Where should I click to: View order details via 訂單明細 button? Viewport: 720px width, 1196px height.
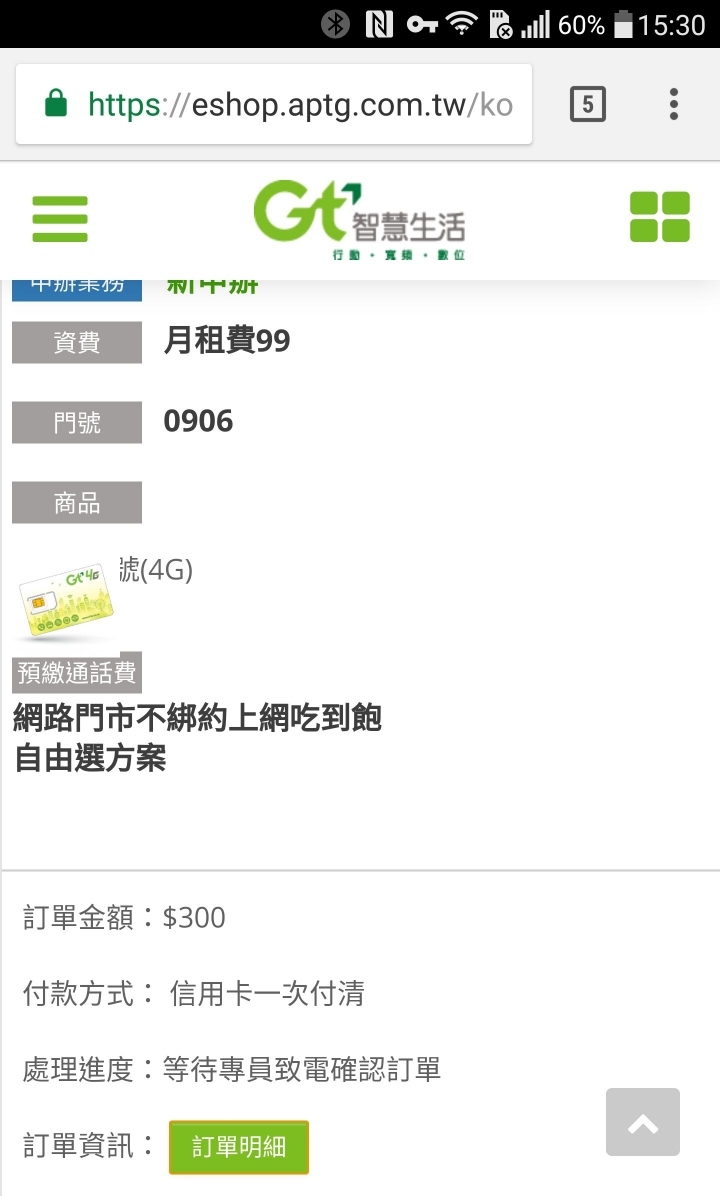pos(239,1147)
